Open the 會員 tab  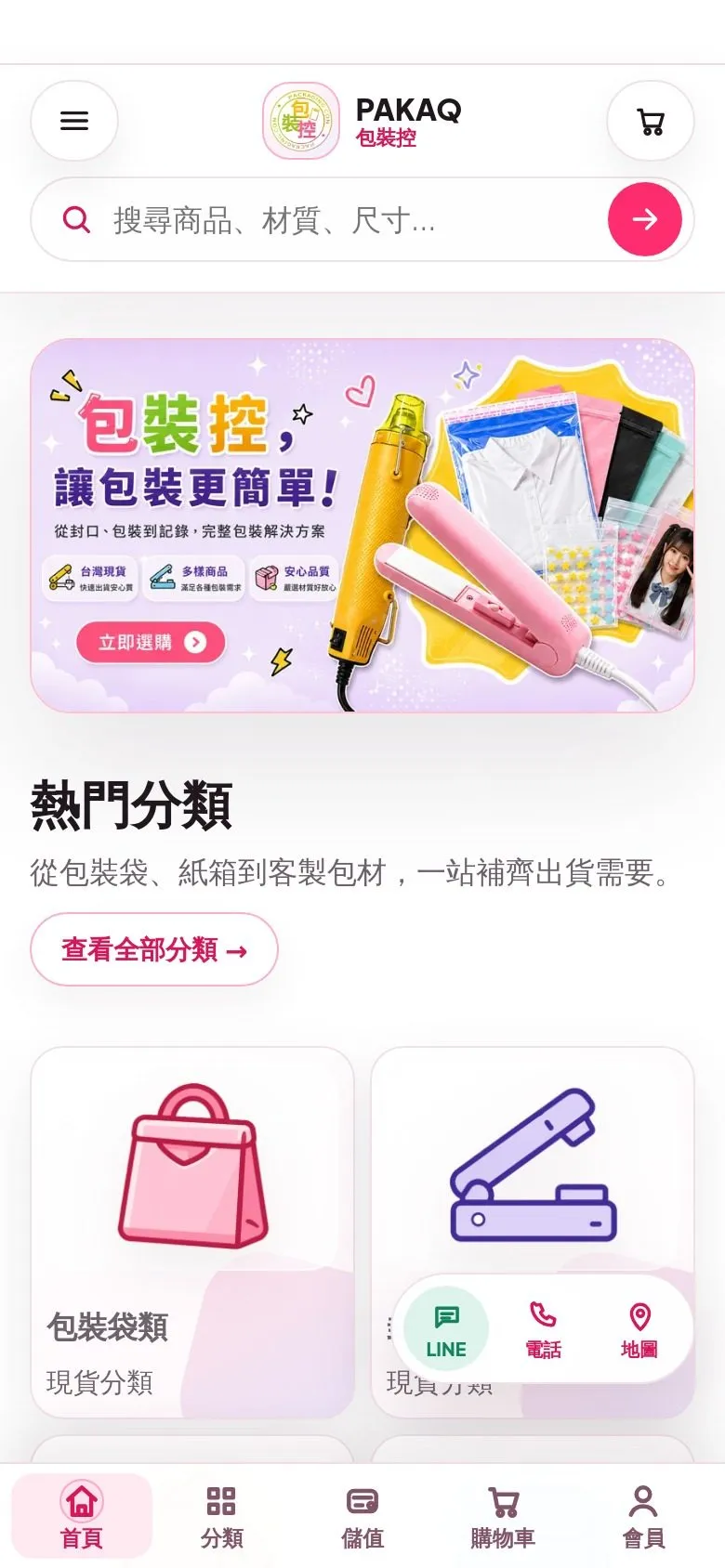643,1515
